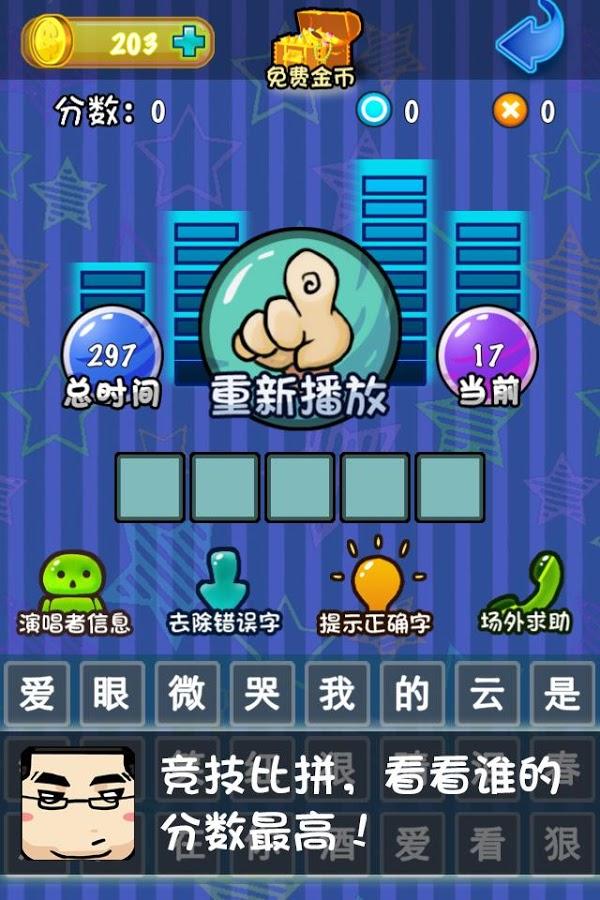View singer info via 演唱者信息
This screenshot has width=600, height=900.
pyautogui.click(x=74, y=592)
